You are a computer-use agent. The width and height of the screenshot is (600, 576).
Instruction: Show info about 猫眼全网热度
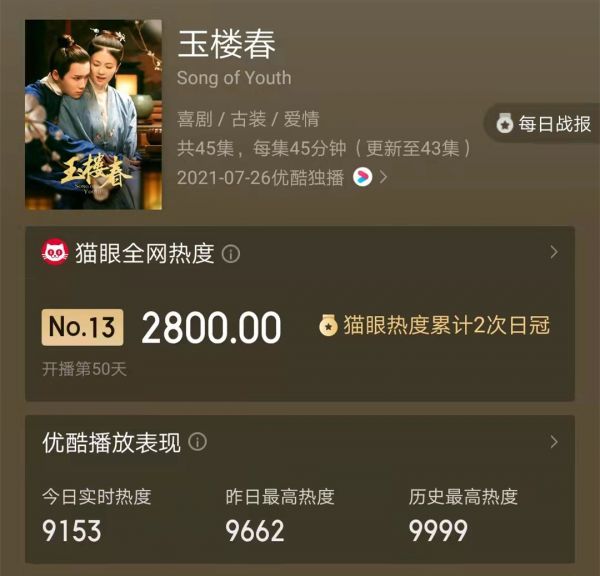point(231,254)
